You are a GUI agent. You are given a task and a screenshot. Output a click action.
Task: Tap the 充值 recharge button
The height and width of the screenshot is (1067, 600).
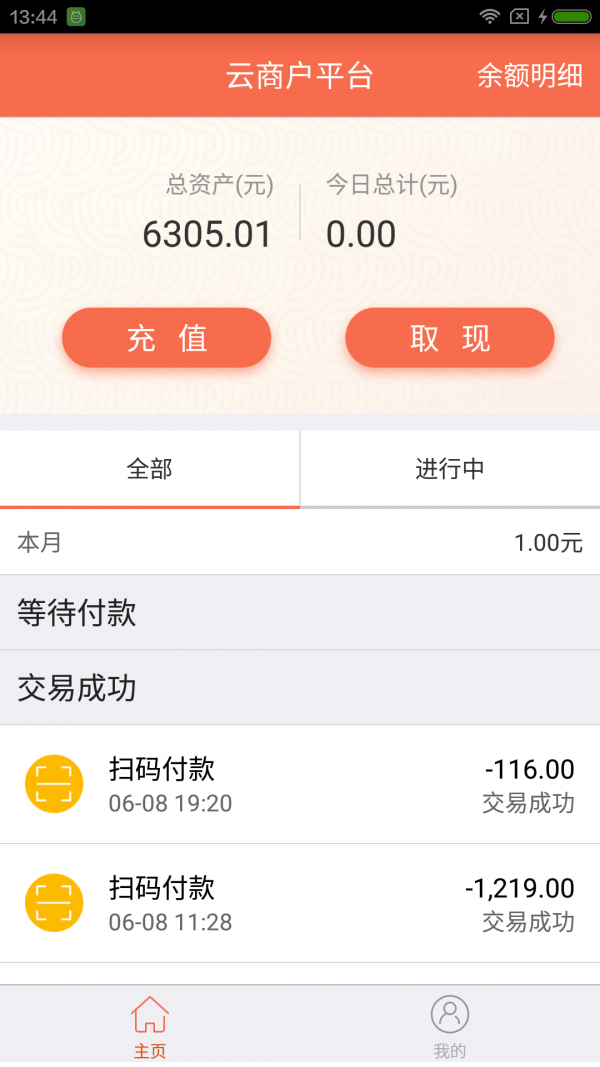coord(167,338)
